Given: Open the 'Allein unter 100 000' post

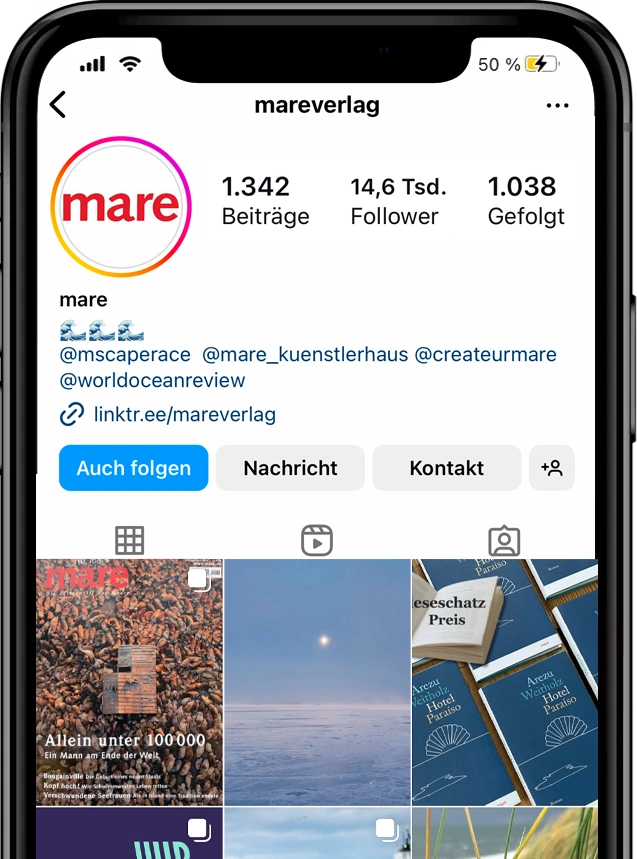Looking at the screenshot, I should pyautogui.click(x=130, y=682).
